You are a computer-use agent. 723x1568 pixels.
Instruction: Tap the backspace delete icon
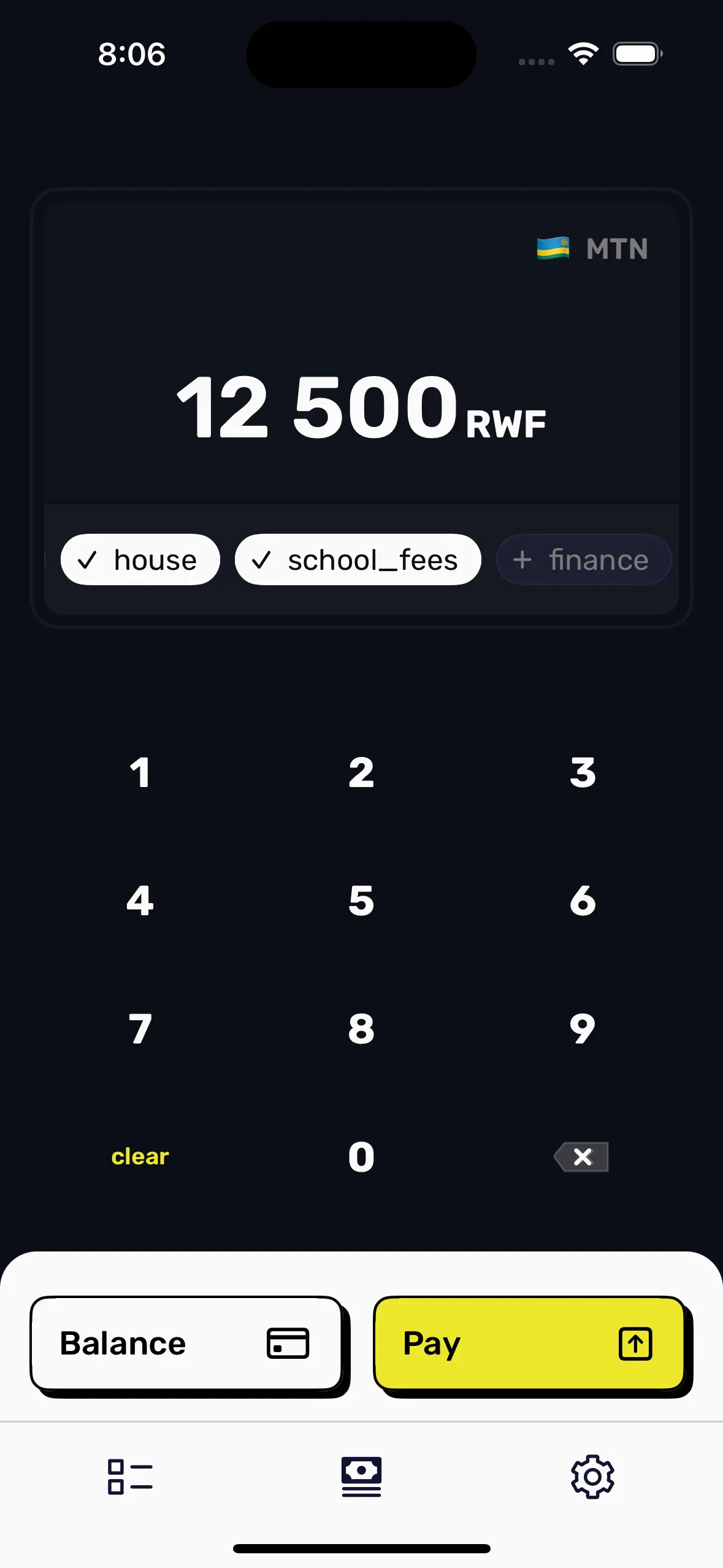[x=581, y=1156]
